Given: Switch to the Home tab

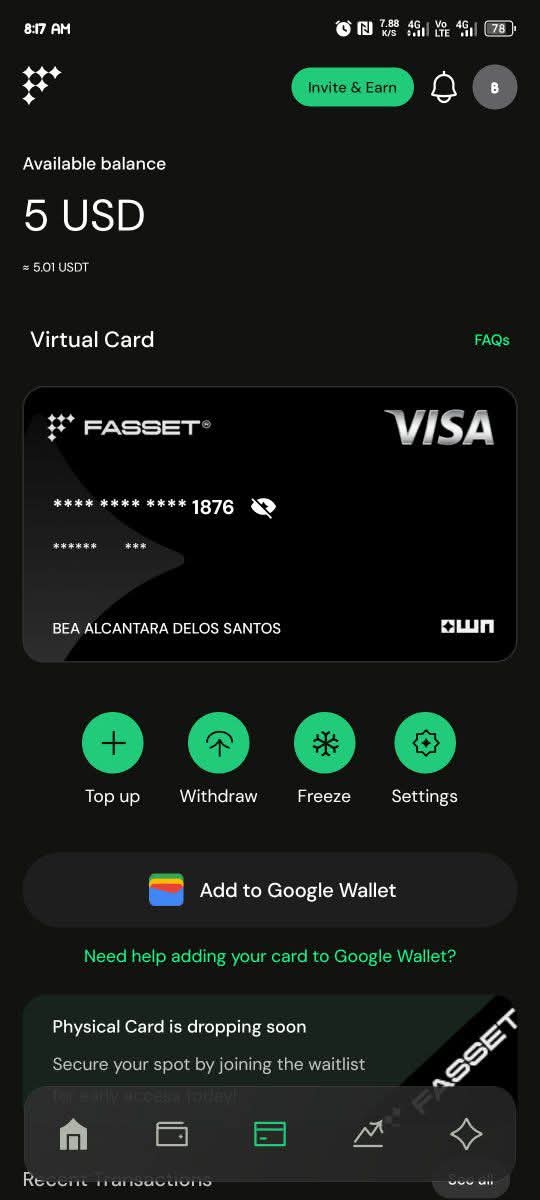Looking at the screenshot, I should click(x=74, y=1134).
